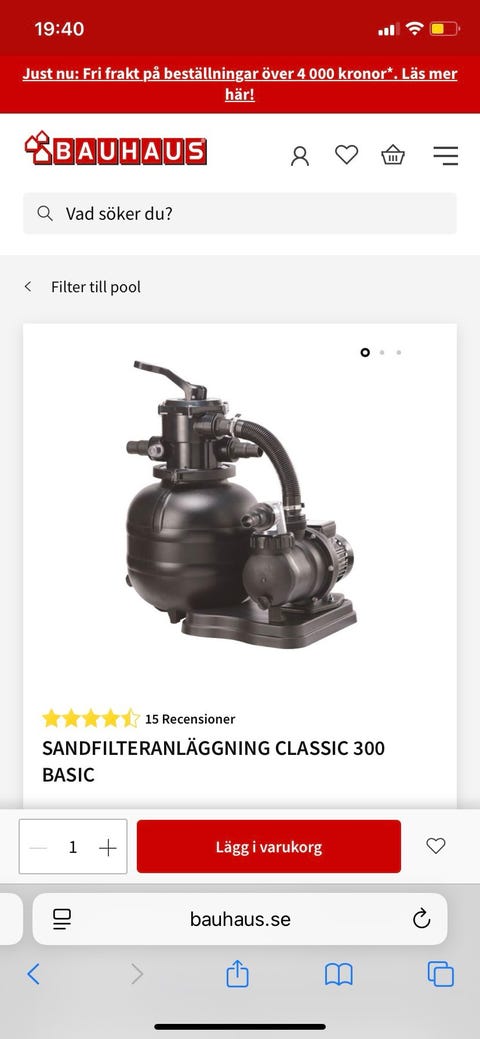Image resolution: width=480 pixels, height=1039 pixels.
Task: Open the 15 Recensioner reviews
Action: 190,719
